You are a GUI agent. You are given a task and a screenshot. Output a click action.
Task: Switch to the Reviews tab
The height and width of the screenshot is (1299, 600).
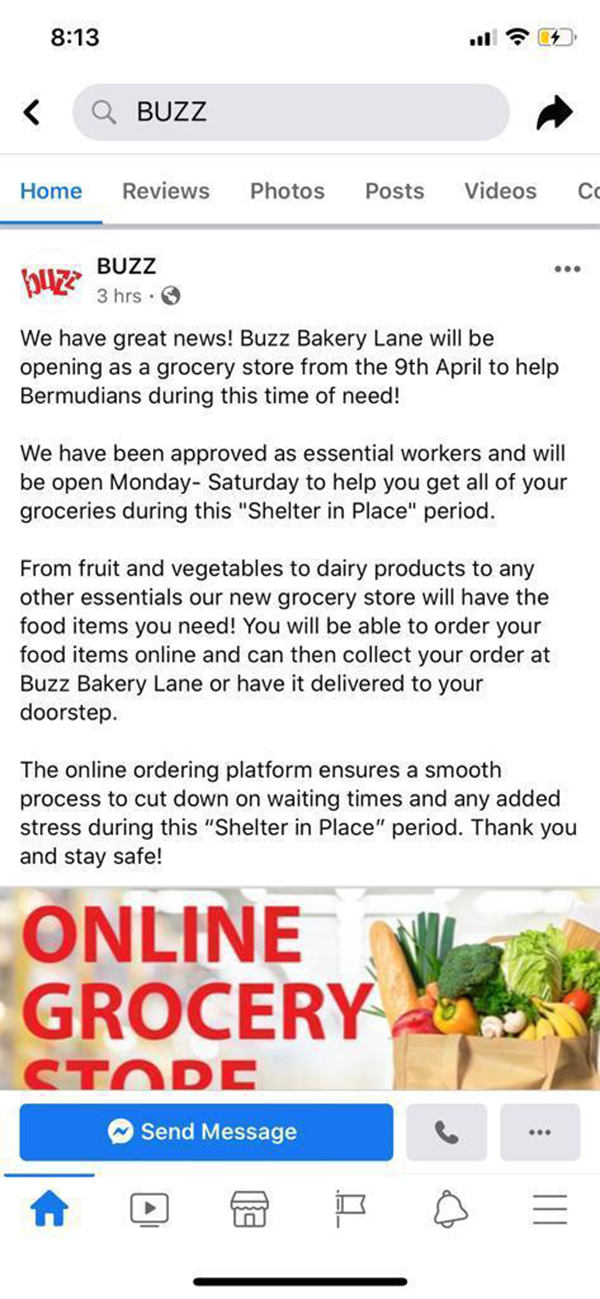[166, 191]
